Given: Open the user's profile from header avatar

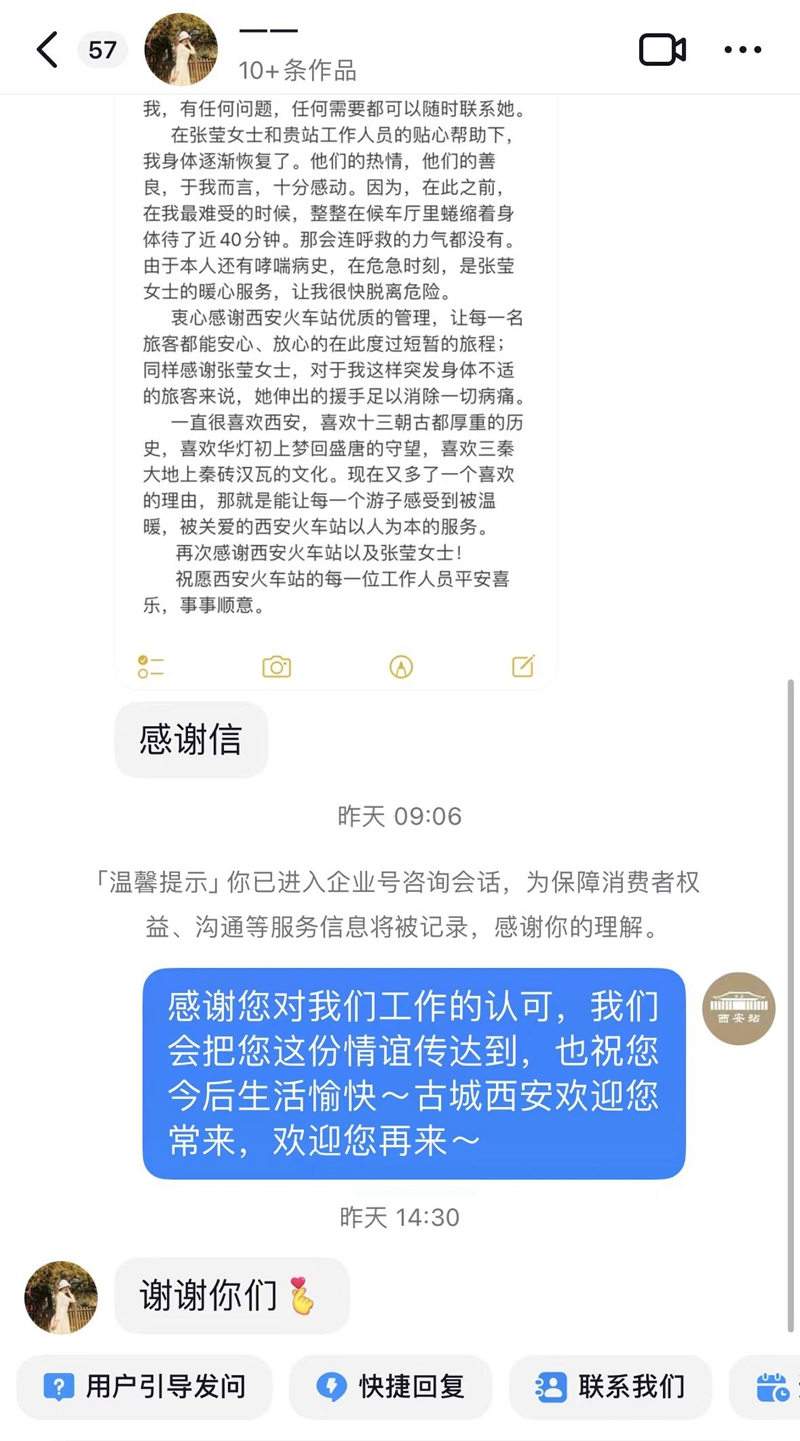Looking at the screenshot, I should pos(181,49).
